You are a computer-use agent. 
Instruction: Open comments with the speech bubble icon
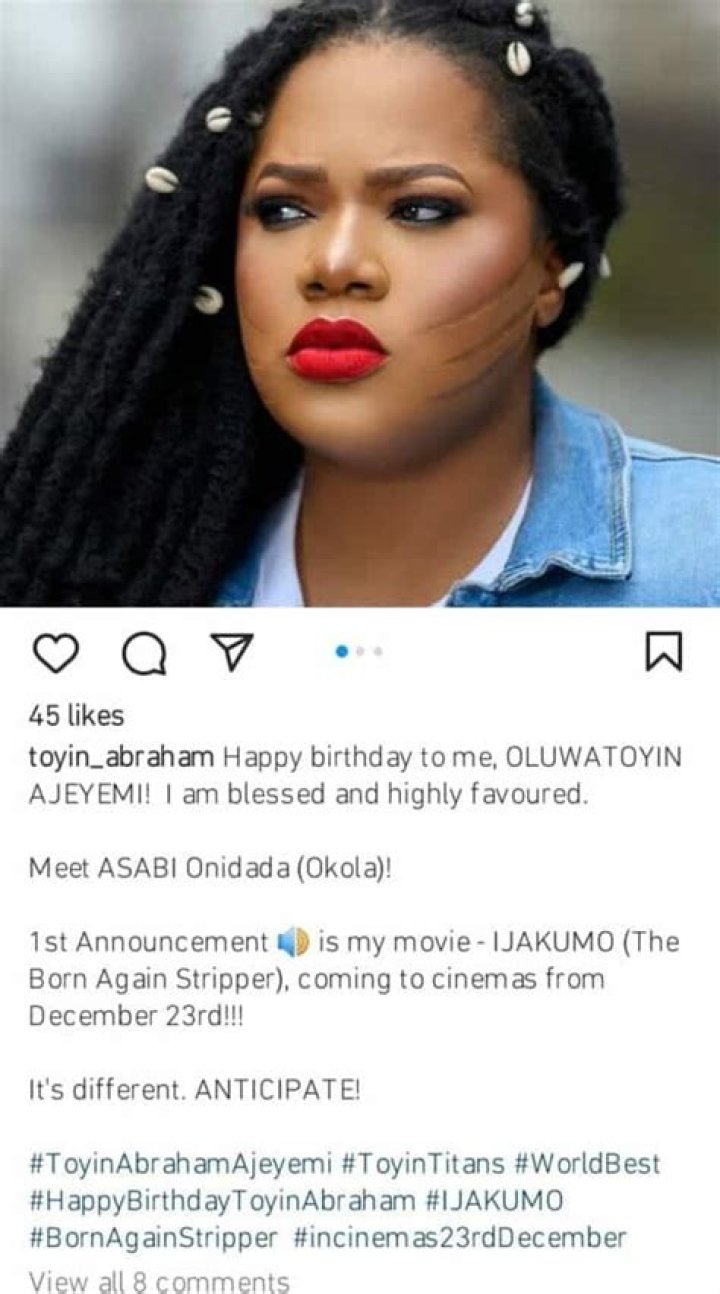click(x=146, y=652)
